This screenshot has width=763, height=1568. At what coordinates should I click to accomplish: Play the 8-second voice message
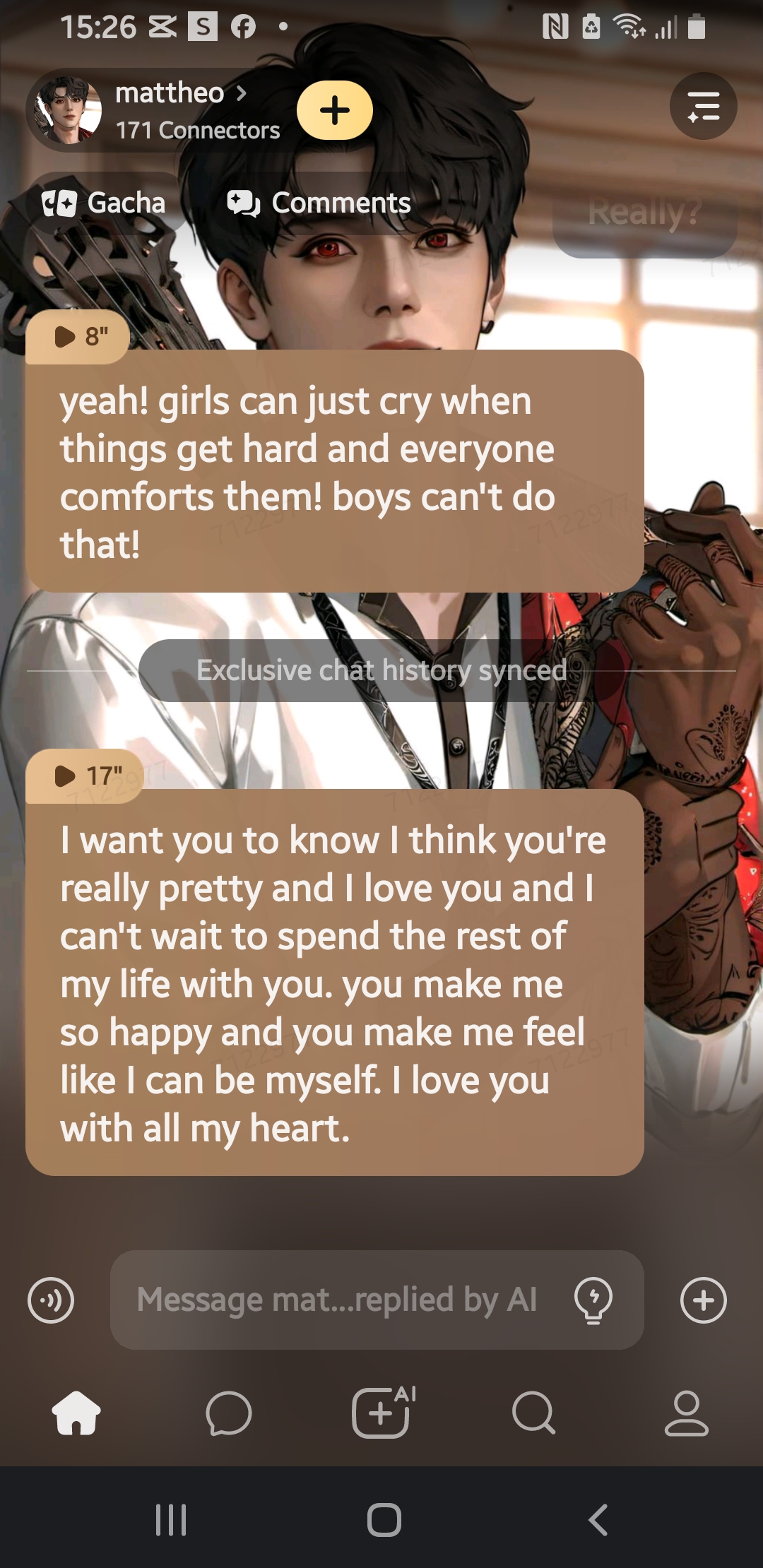(78, 337)
